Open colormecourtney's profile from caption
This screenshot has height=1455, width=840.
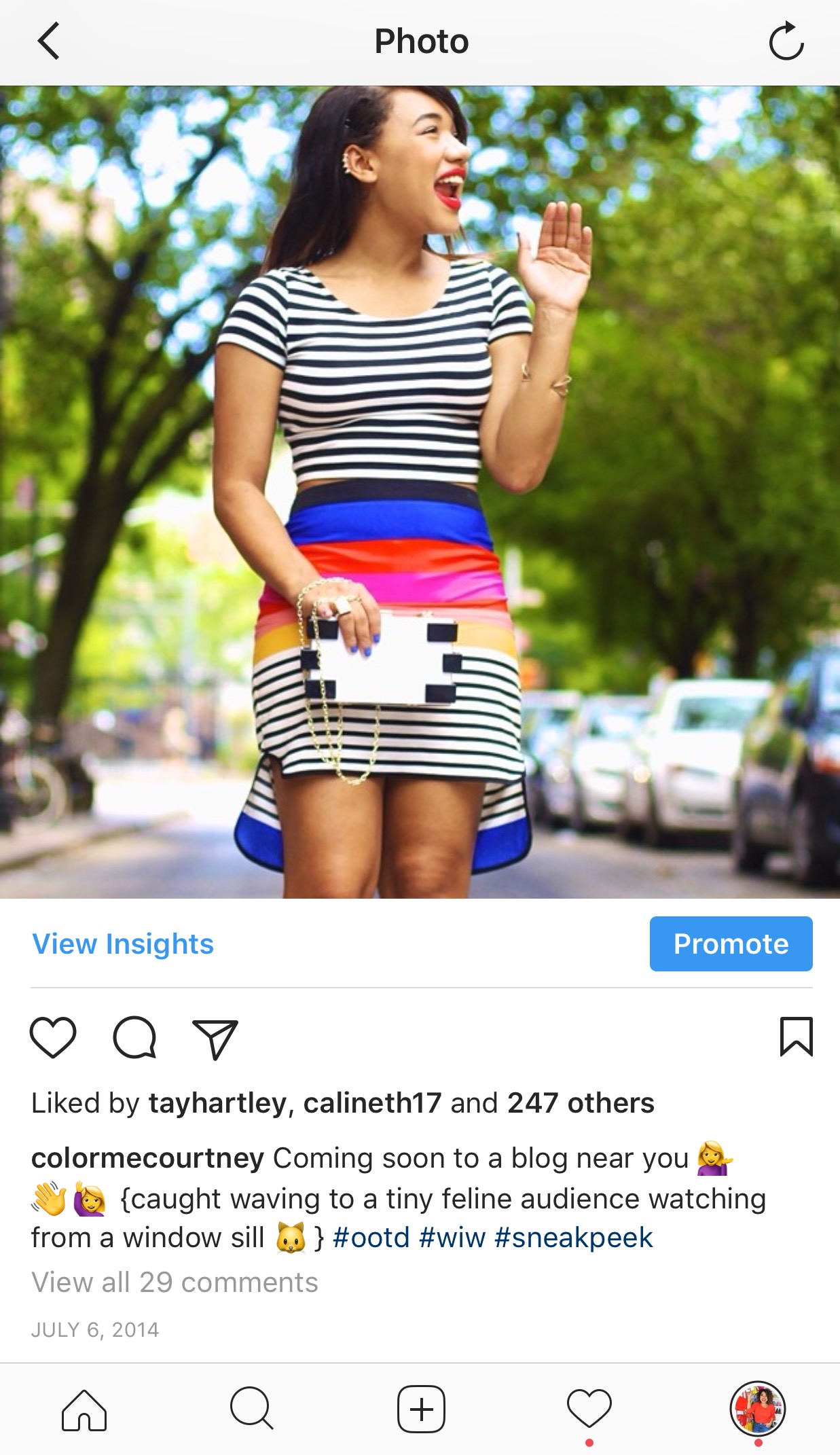147,1159
